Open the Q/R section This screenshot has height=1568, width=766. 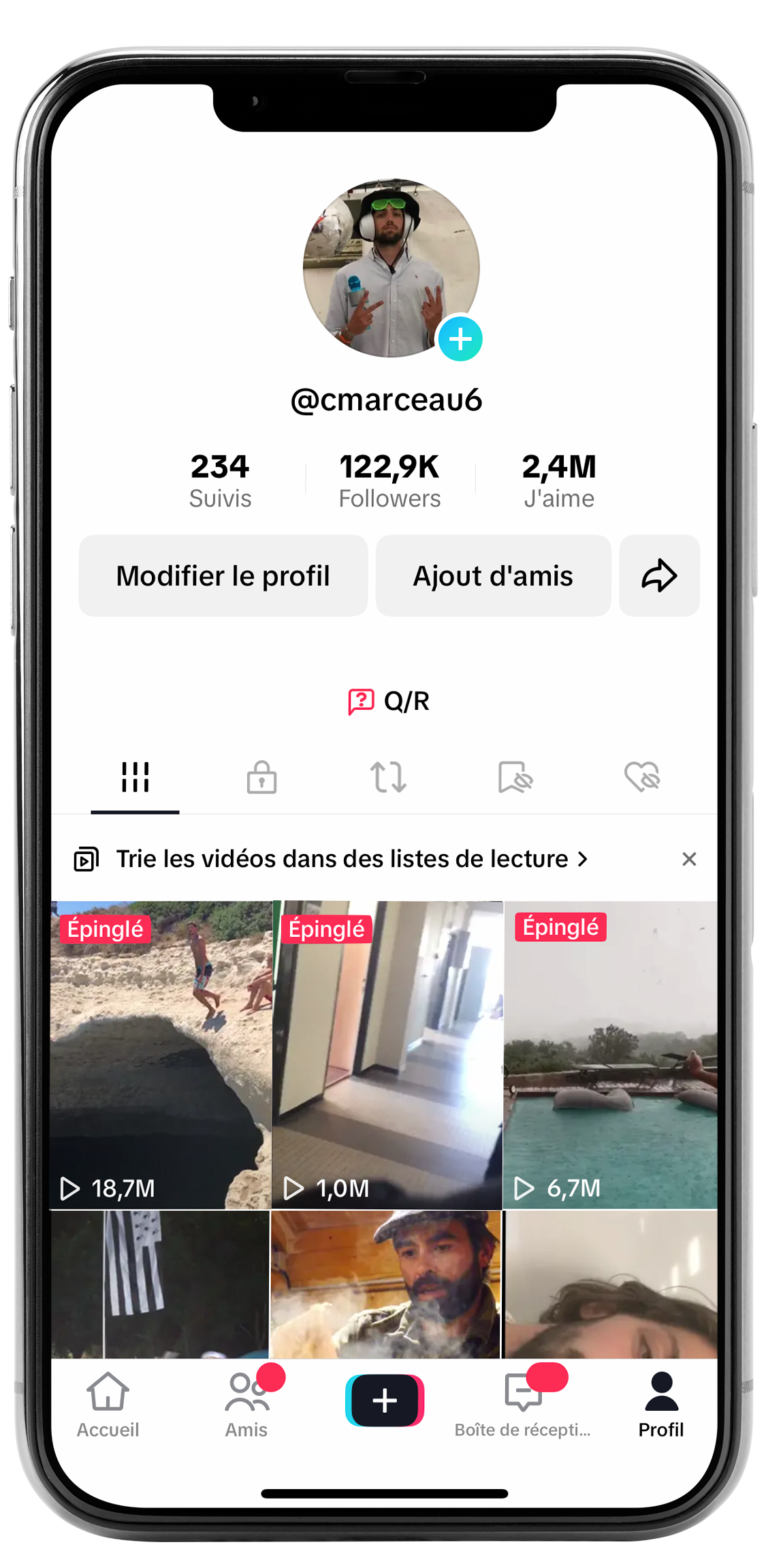(389, 701)
